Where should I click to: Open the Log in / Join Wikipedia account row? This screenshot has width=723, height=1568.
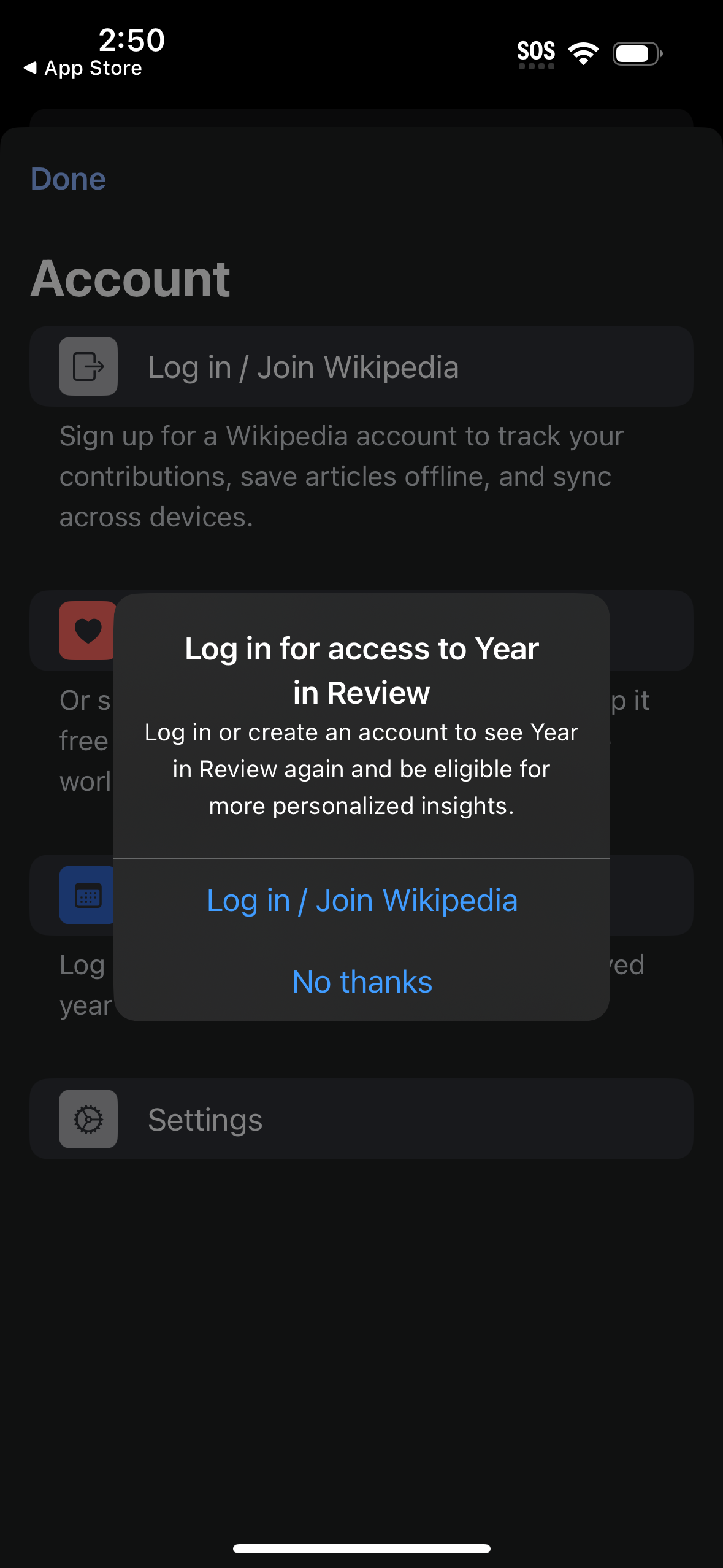pos(361,367)
